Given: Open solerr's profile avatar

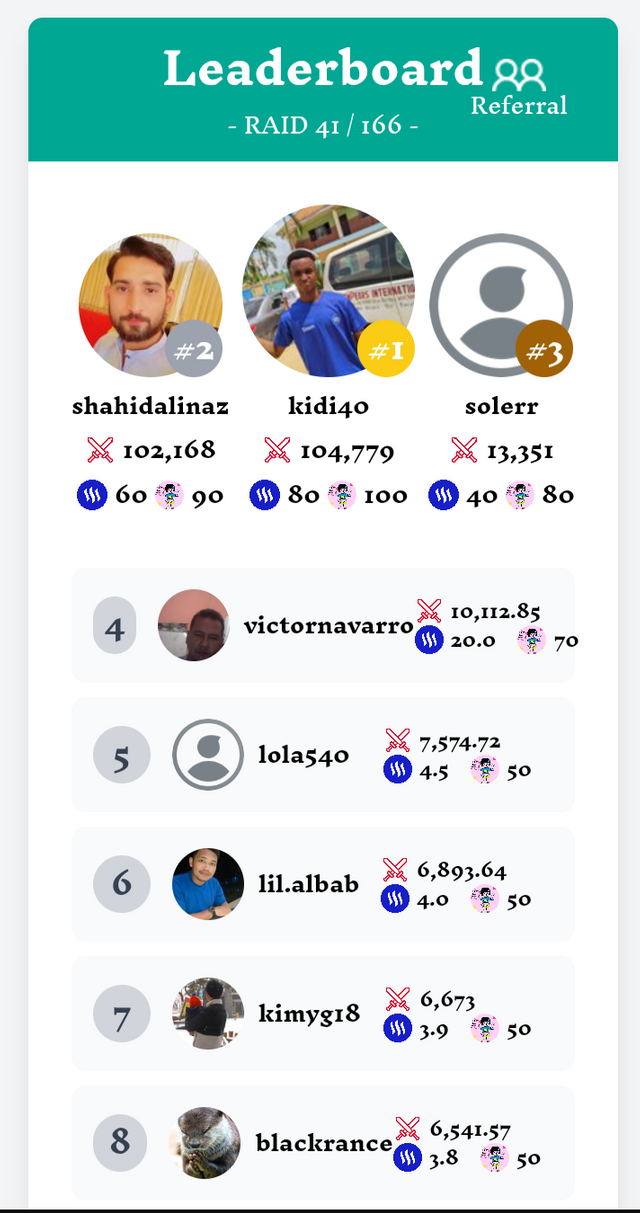Looking at the screenshot, I should [x=501, y=305].
